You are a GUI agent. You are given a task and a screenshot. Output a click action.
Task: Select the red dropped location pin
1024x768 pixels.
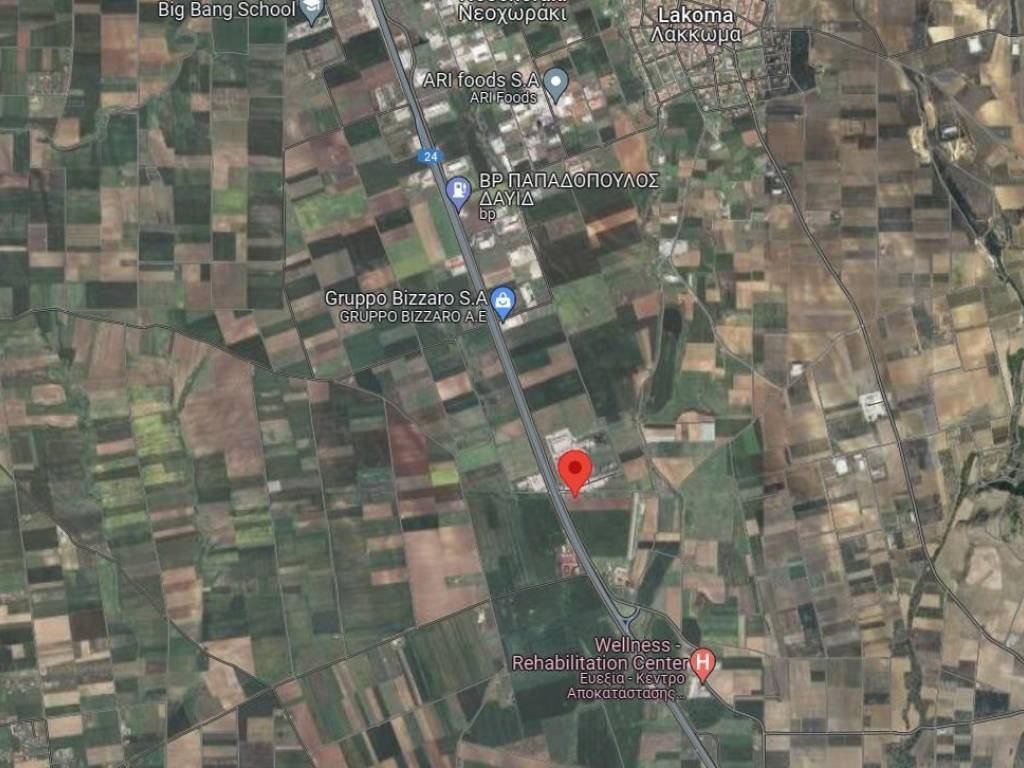coord(573,470)
